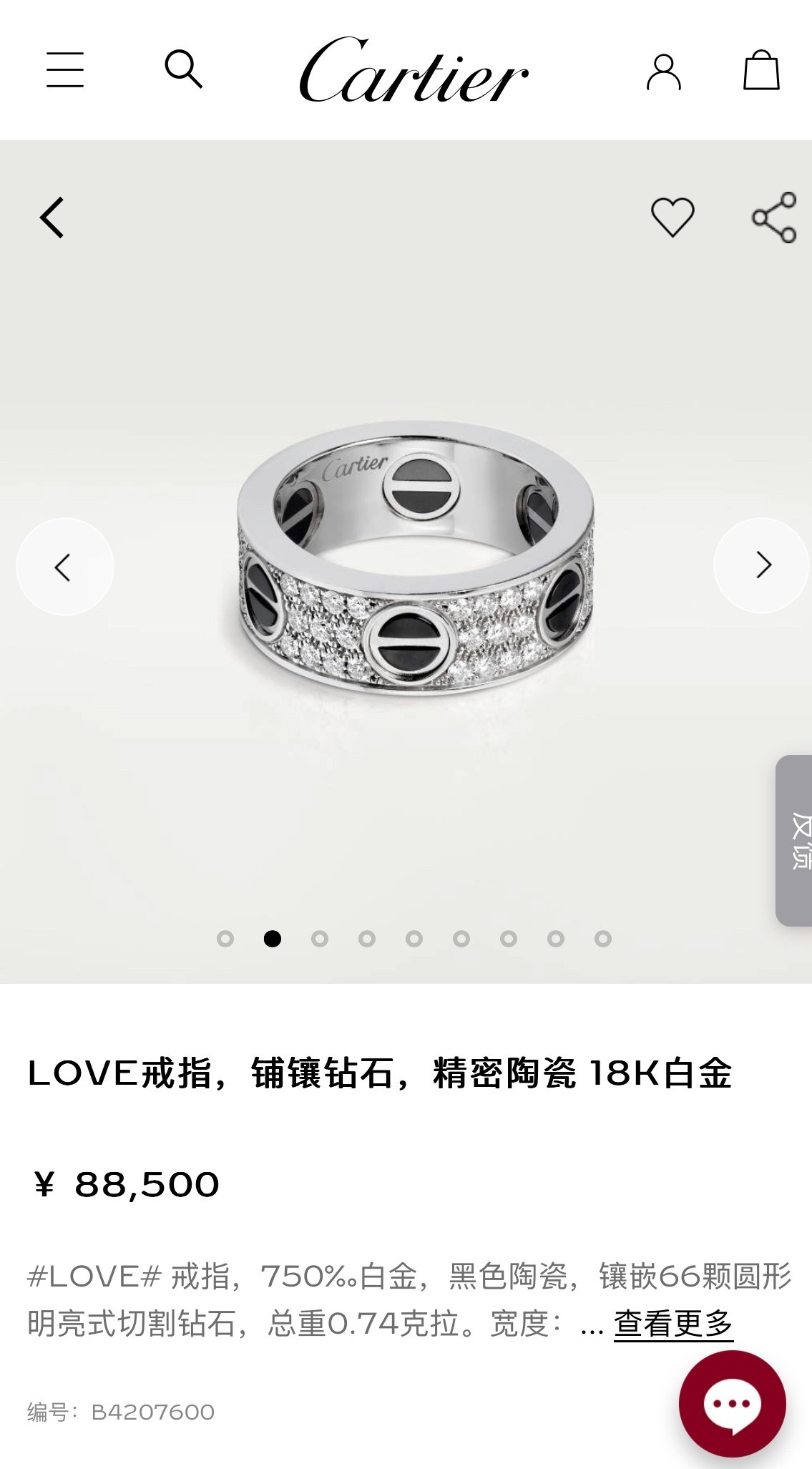Show the previous product image
Screen dimensions: 812x1469
point(64,567)
